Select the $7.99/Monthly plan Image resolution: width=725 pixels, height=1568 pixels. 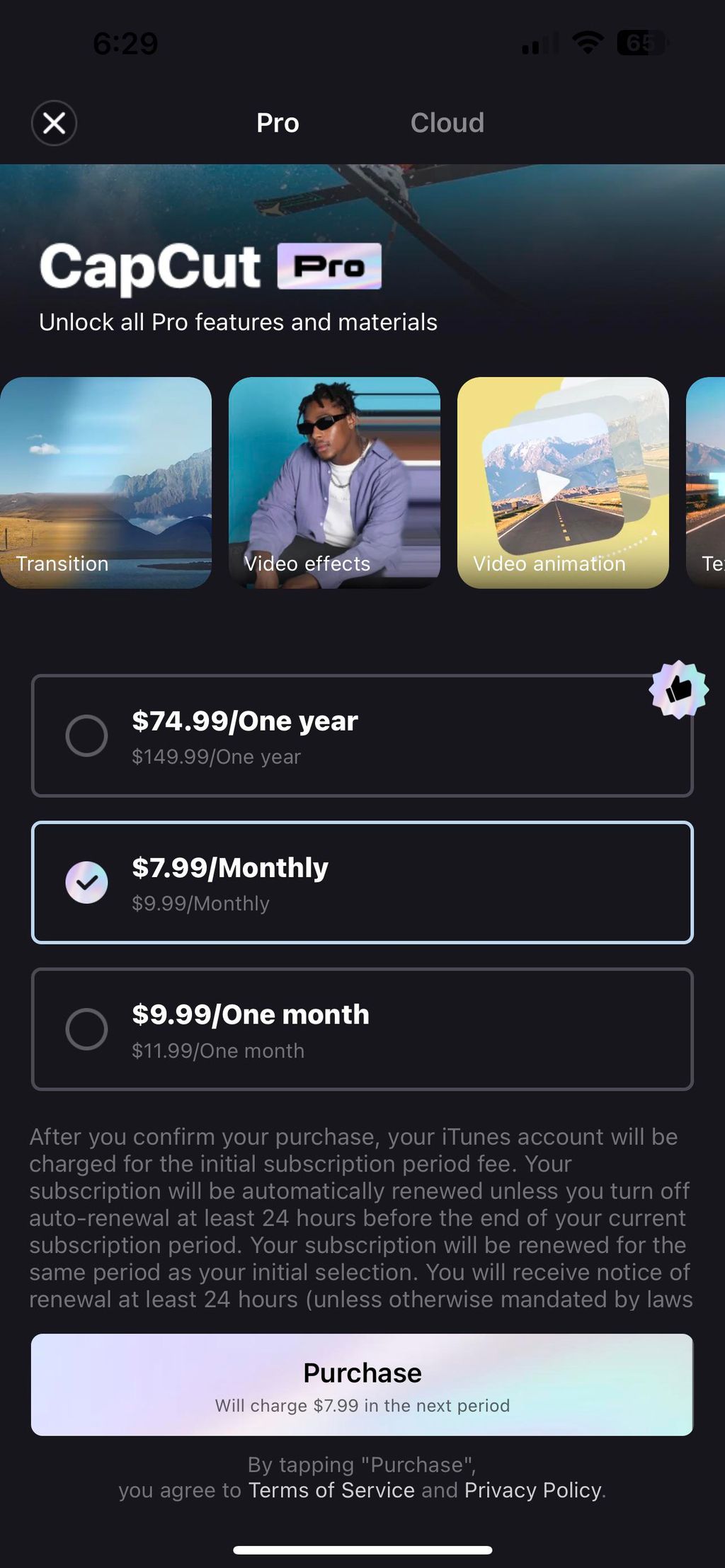coord(362,882)
